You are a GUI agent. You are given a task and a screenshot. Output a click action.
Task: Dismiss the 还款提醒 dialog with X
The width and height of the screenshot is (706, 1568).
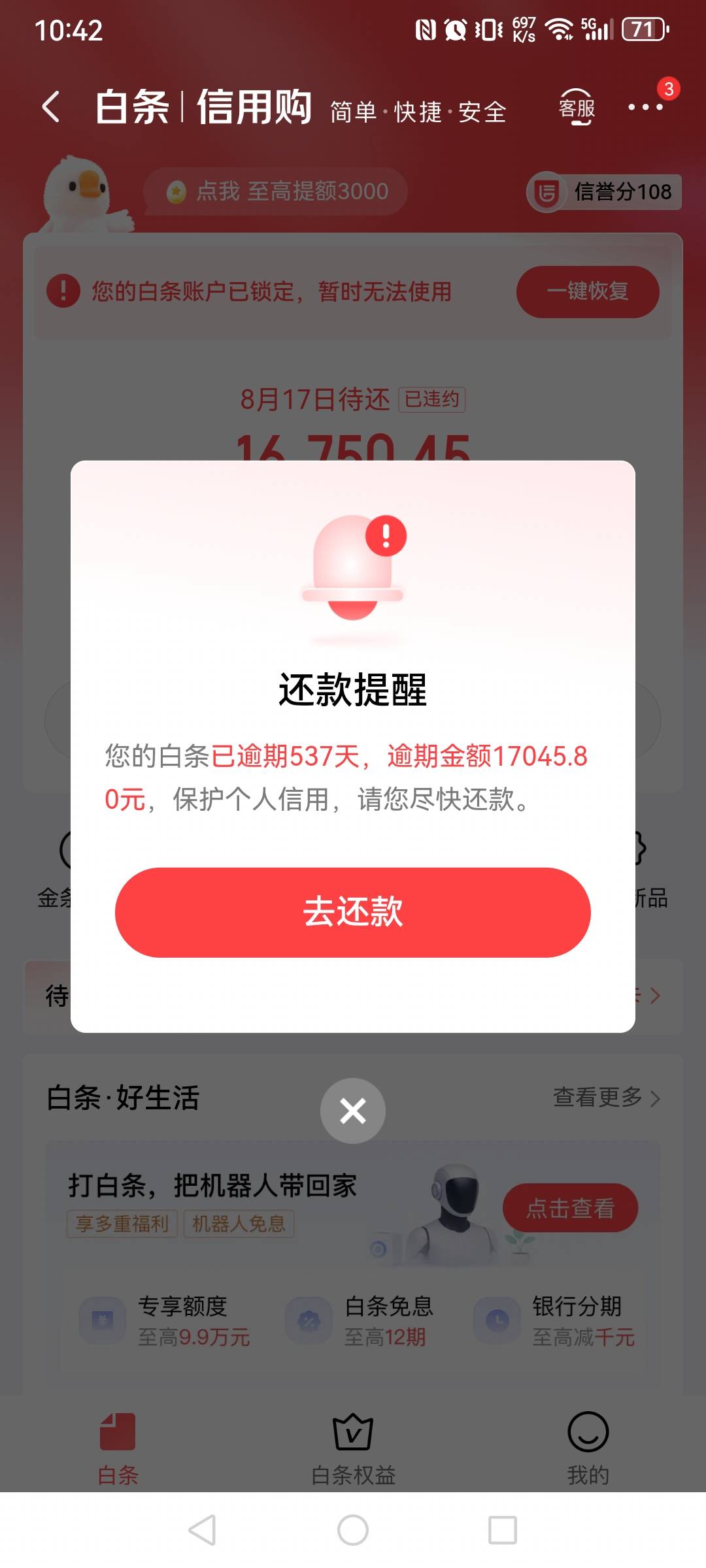coord(353,1111)
